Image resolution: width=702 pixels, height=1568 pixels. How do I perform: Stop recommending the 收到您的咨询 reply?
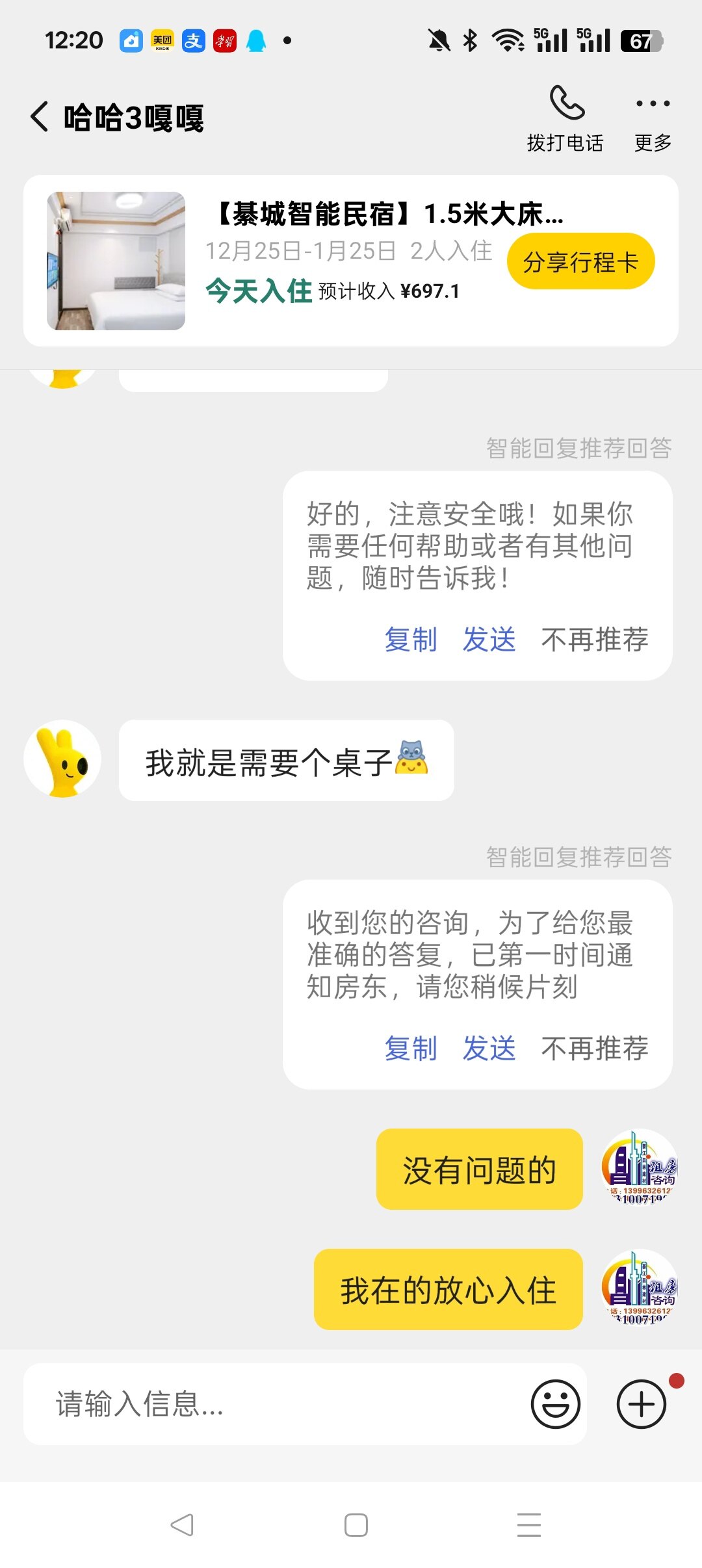click(594, 1049)
